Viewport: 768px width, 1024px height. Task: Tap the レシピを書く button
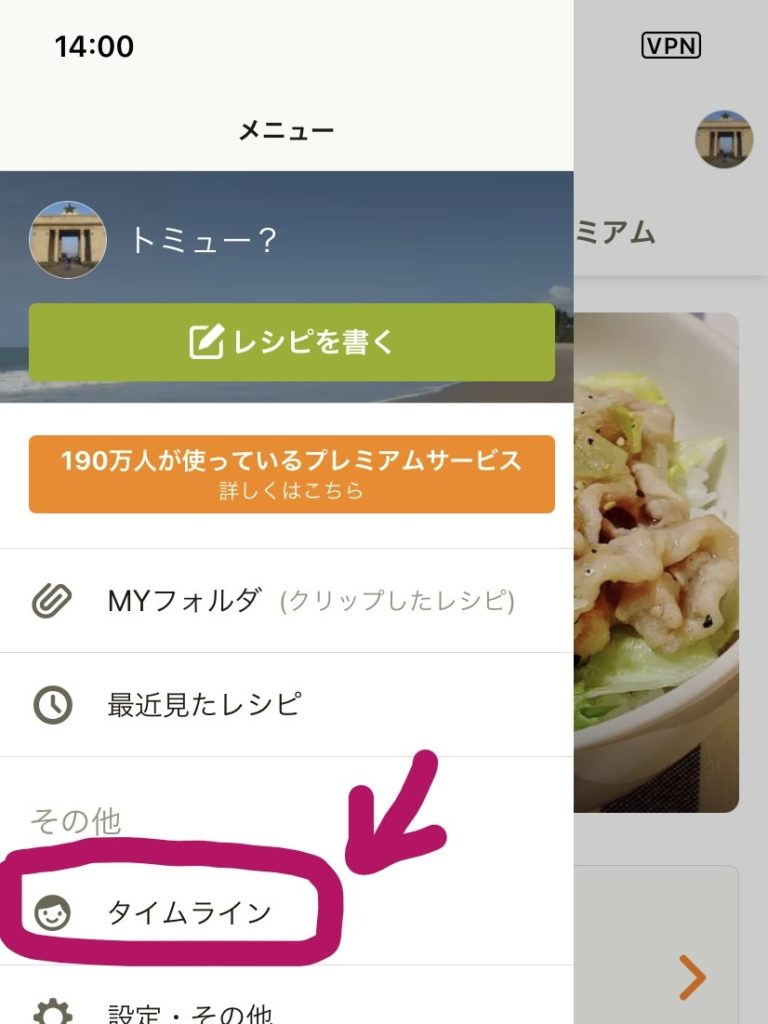pyautogui.click(x=291, y=343)
